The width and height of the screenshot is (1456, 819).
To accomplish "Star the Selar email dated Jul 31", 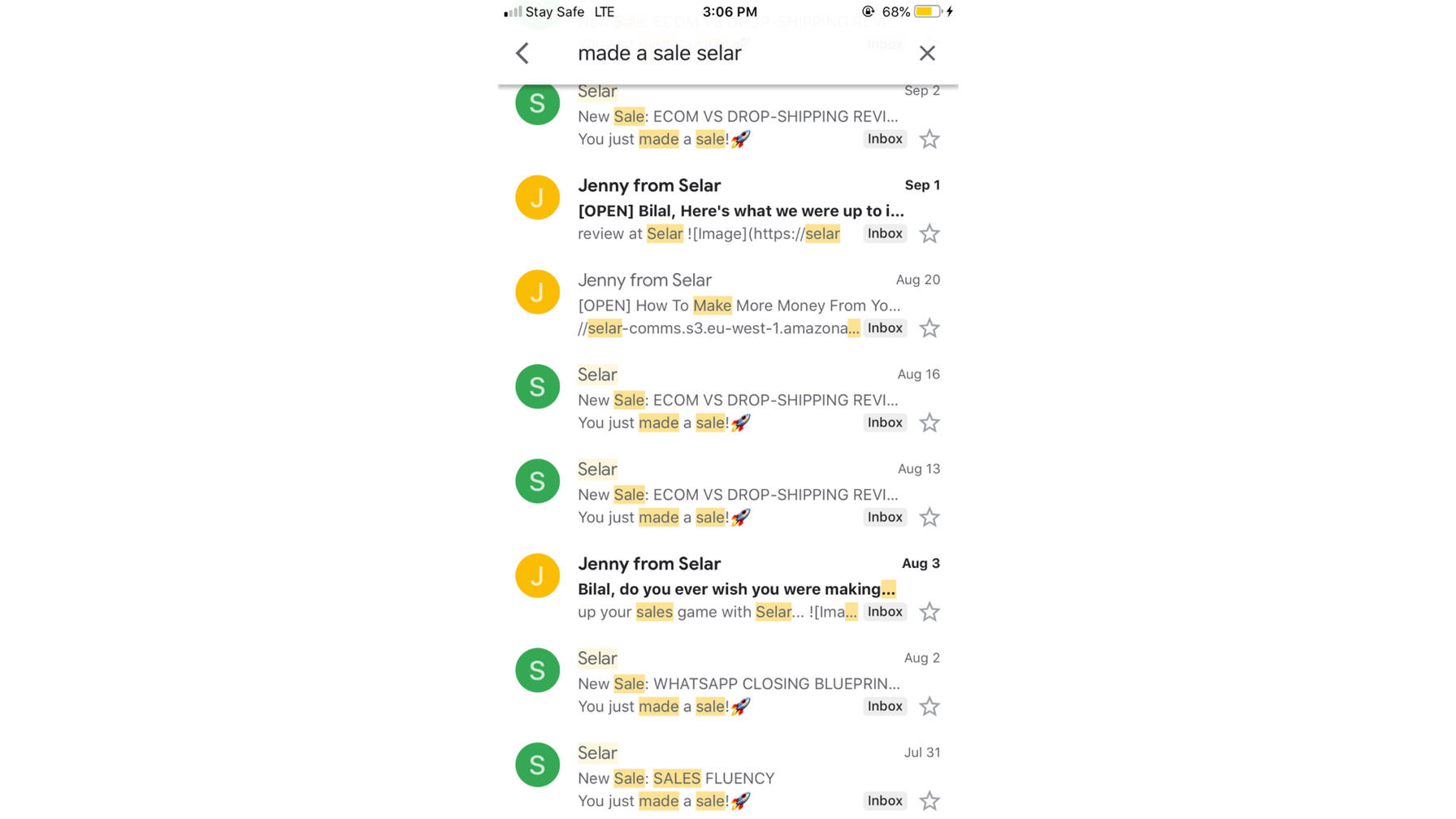I will pos(929,801).
